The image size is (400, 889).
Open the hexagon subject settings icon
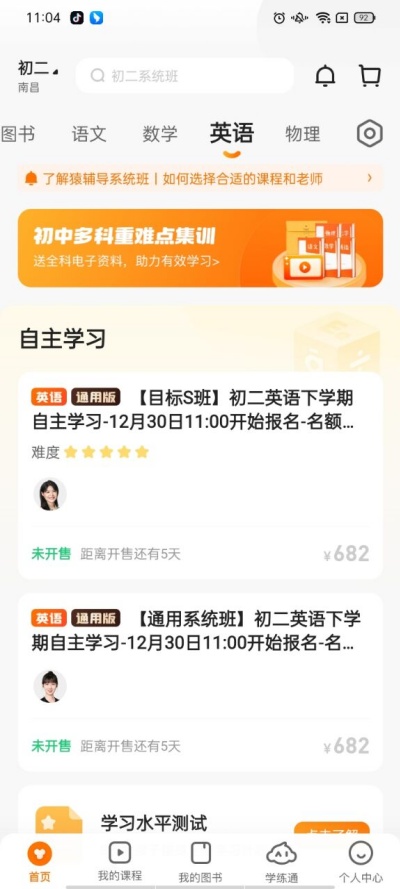[x=370, y=134]
